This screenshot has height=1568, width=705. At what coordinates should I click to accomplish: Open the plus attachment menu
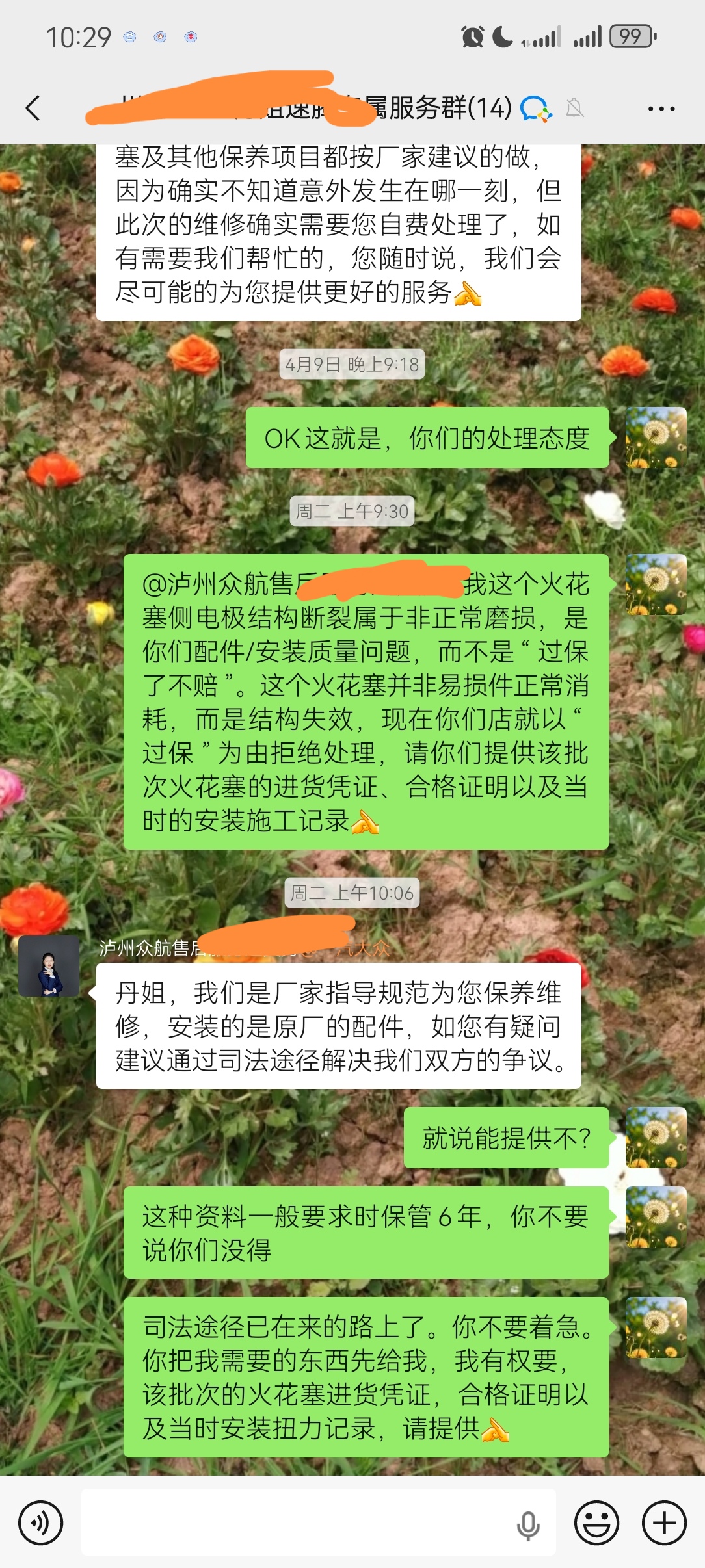pos(664,1522)
